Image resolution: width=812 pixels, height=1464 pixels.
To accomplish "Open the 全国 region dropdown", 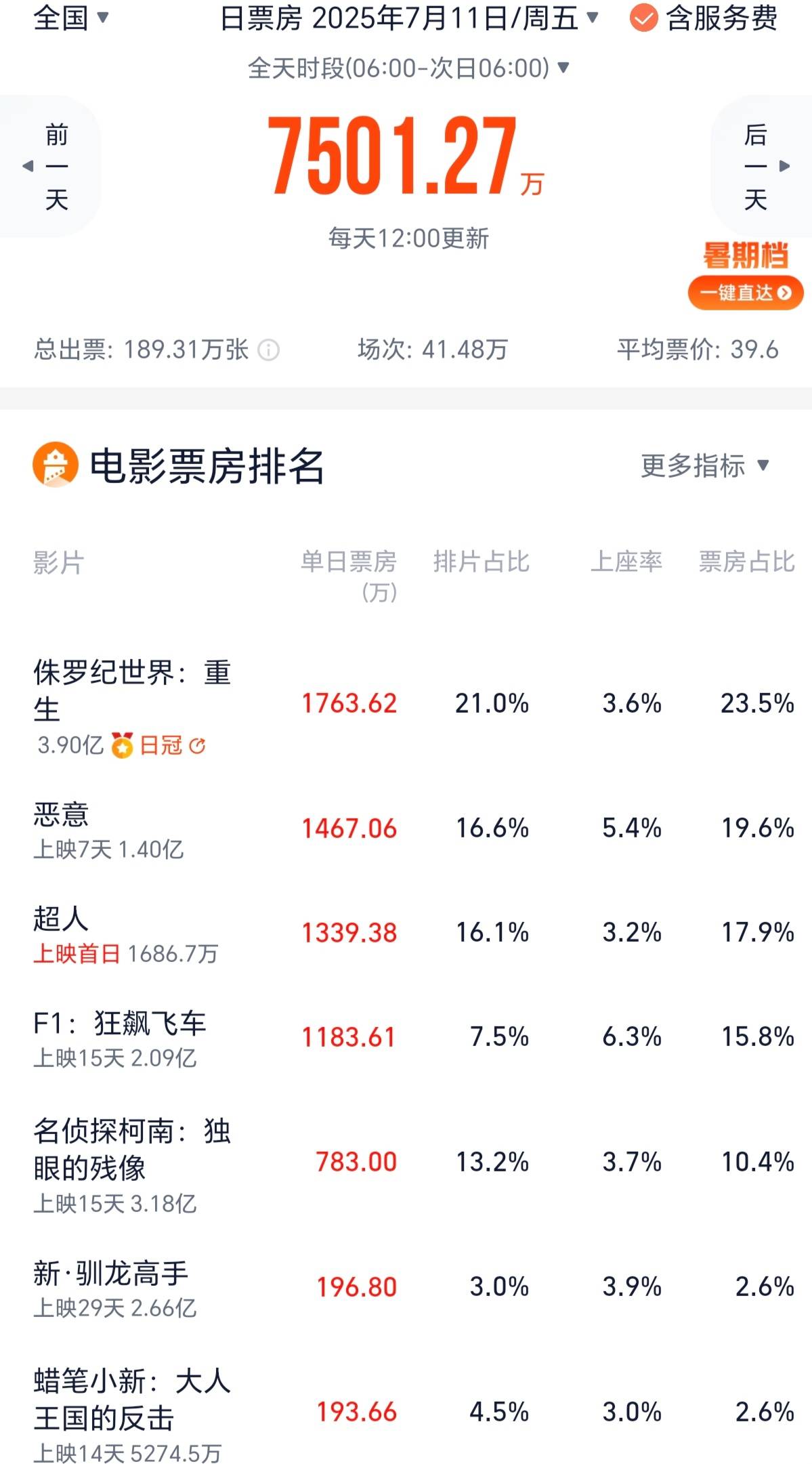I will [71, 18].
